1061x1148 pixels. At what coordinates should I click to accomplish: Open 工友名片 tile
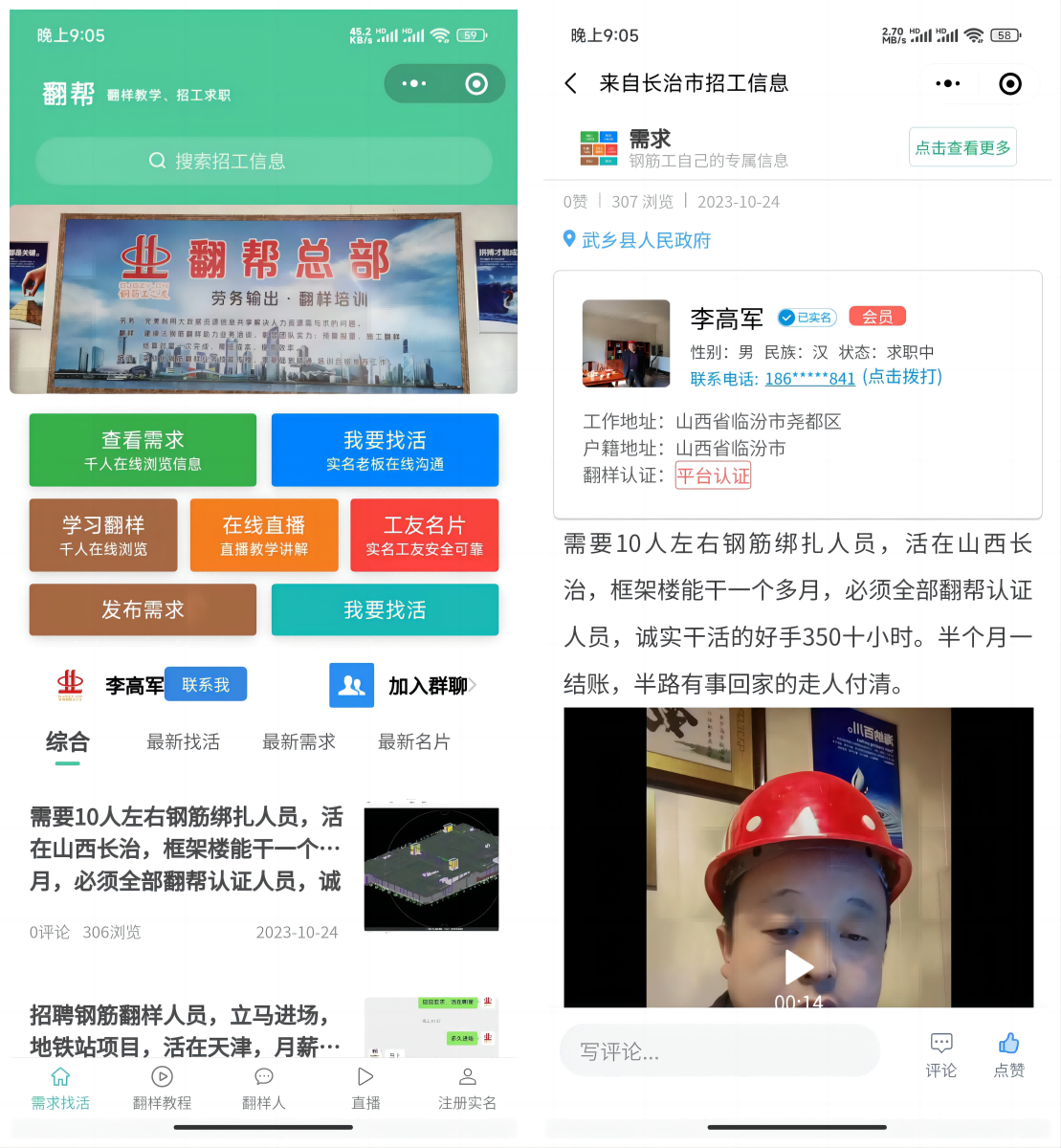tap(424, 535)
